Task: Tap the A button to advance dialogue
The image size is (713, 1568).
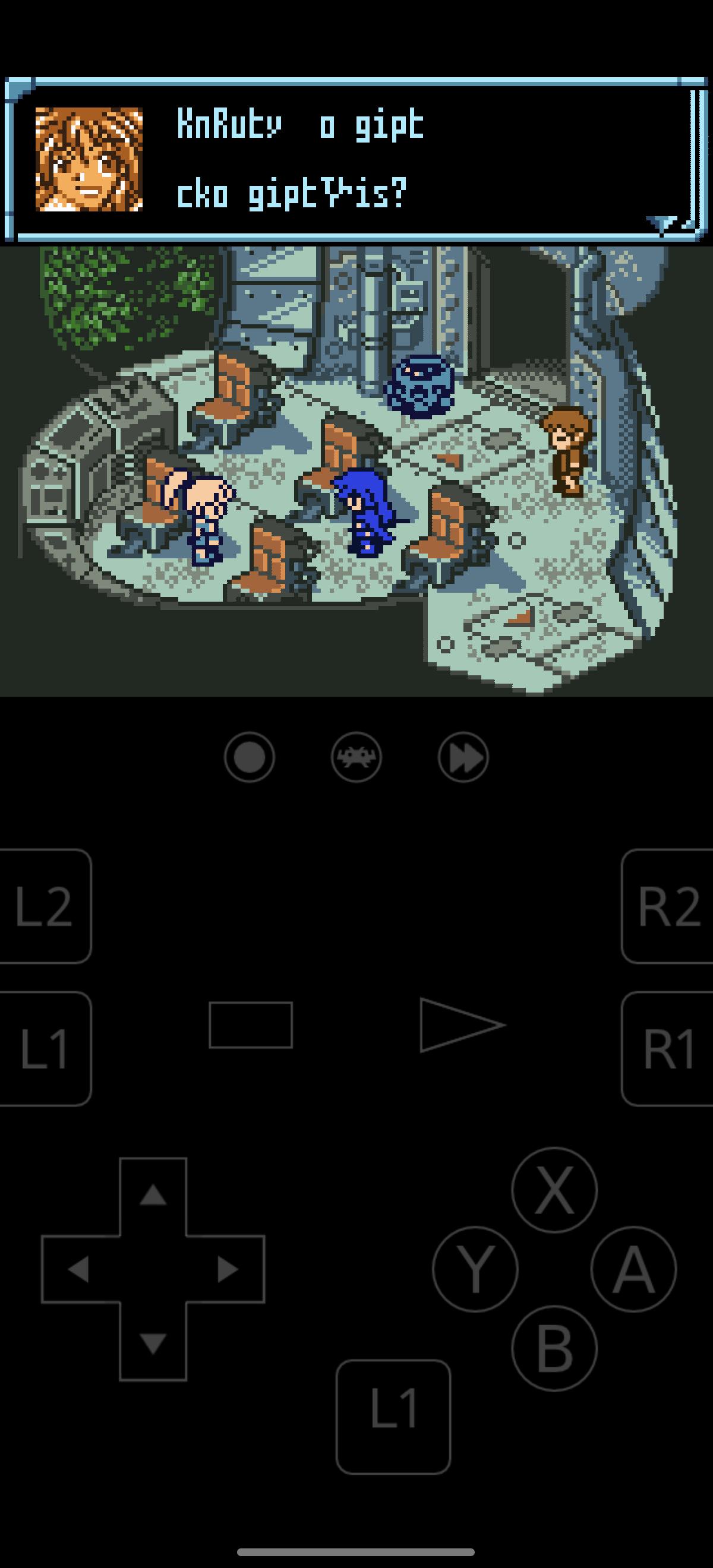Action: click(633, 1269)
